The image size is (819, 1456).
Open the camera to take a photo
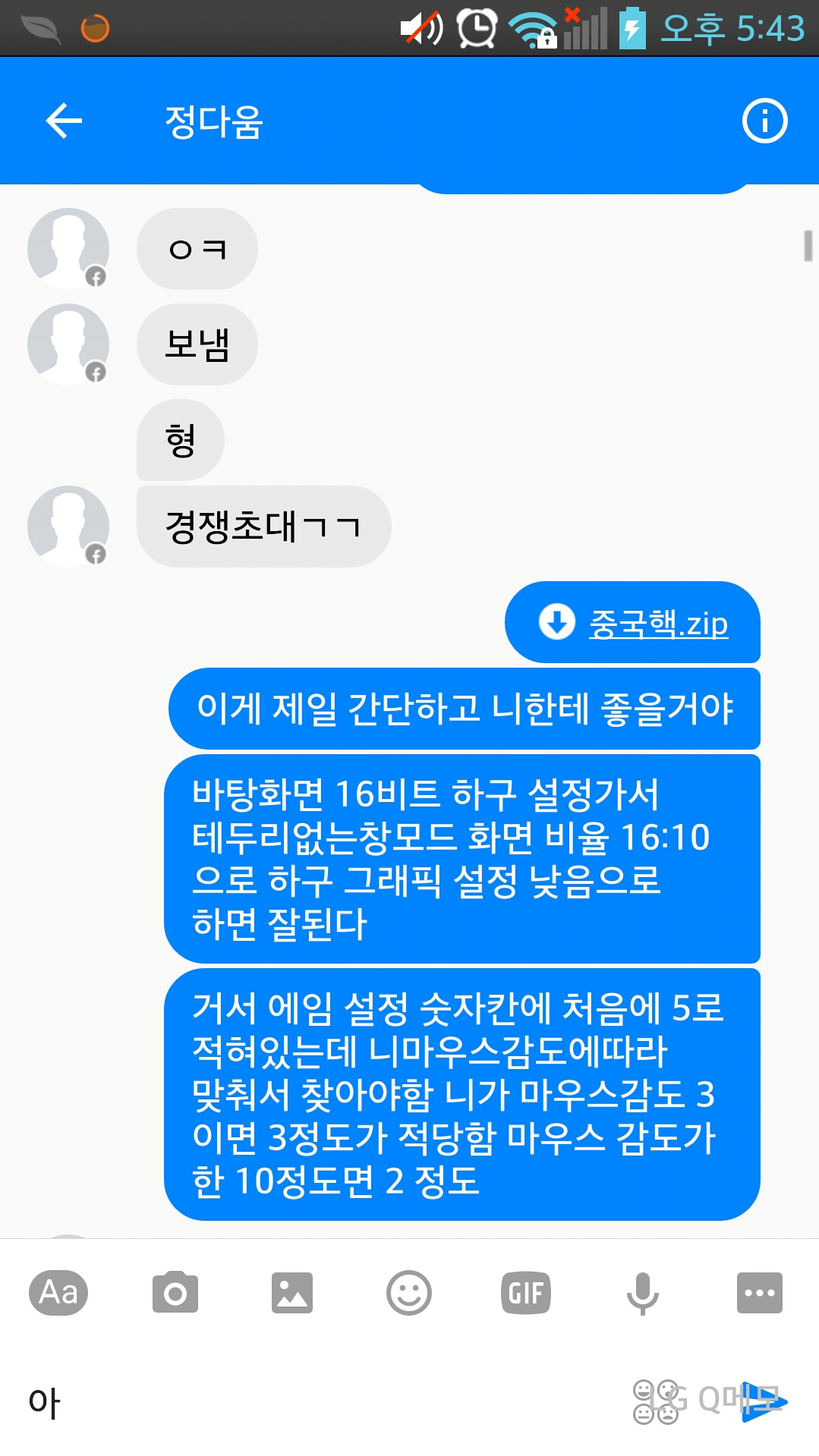(175, 1292)
